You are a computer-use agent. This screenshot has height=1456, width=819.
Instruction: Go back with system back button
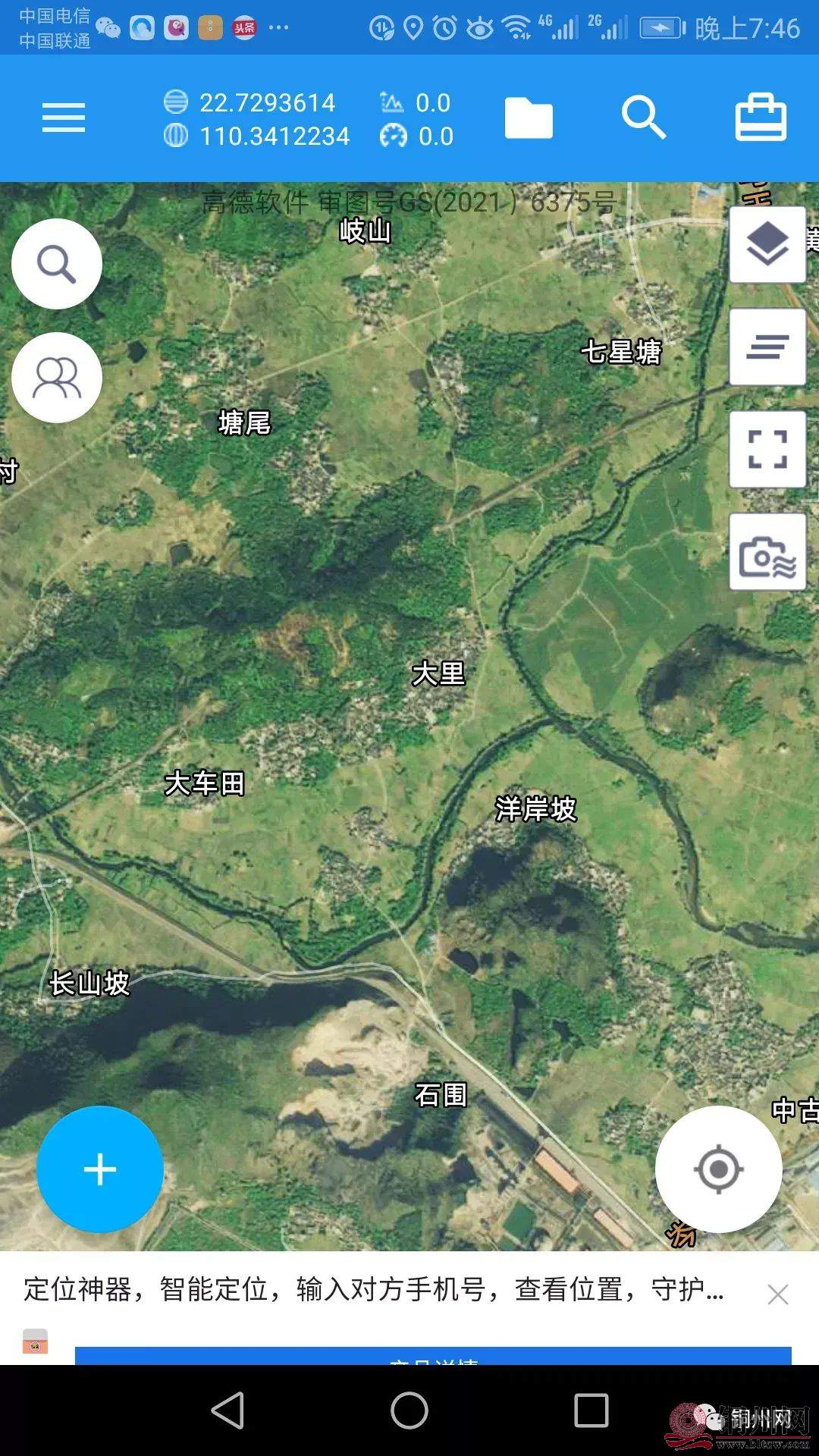(227, 1410)
